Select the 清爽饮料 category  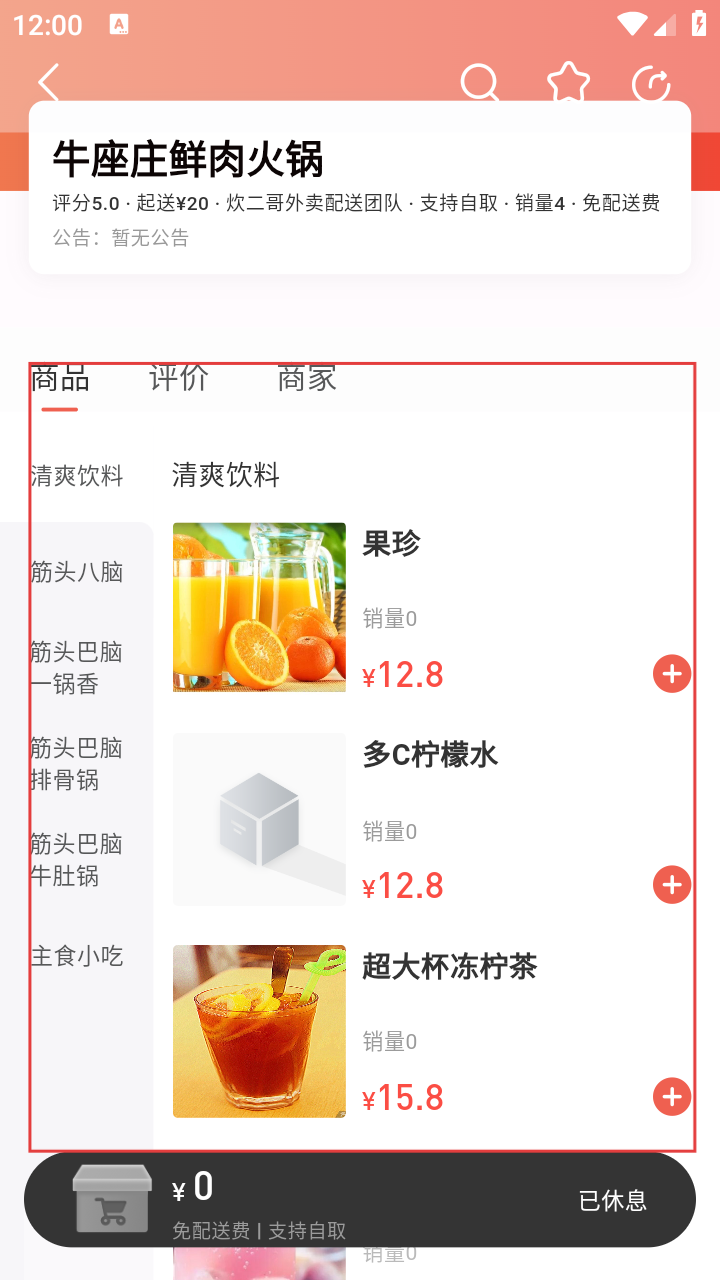point(77,476)
